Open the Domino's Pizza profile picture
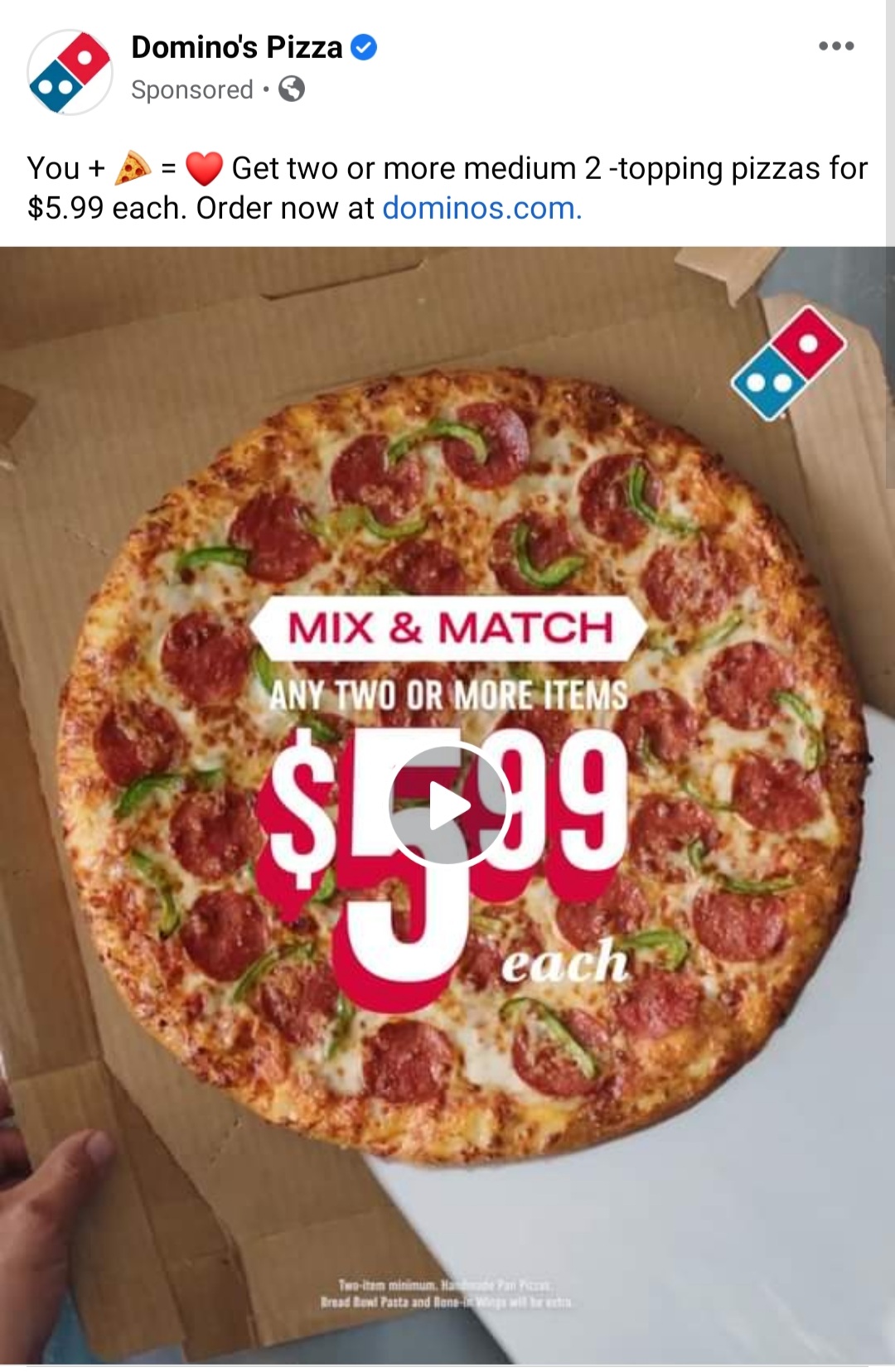The height and width of the screenshot is (1372, 895). 70,72
